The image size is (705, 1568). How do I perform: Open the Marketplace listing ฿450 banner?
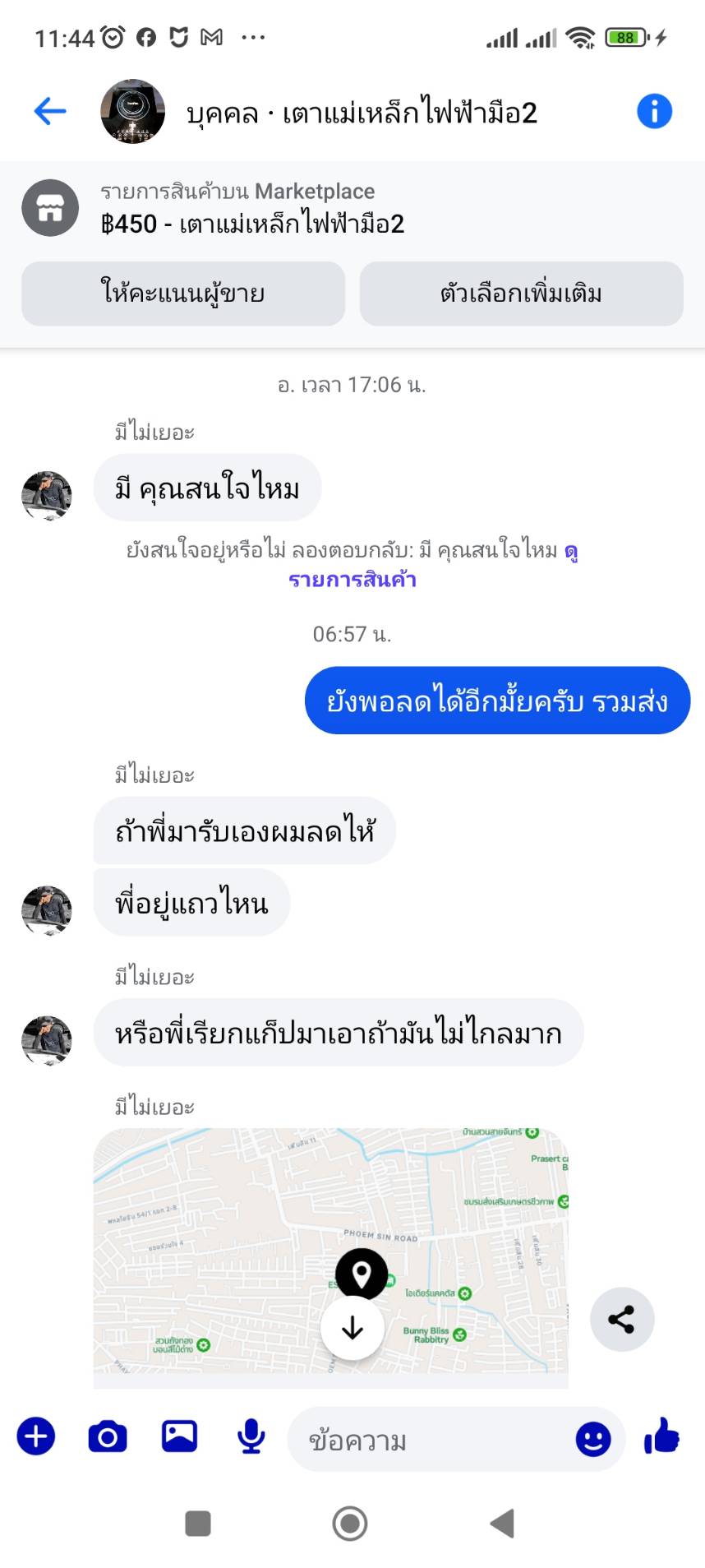[352, 207]
